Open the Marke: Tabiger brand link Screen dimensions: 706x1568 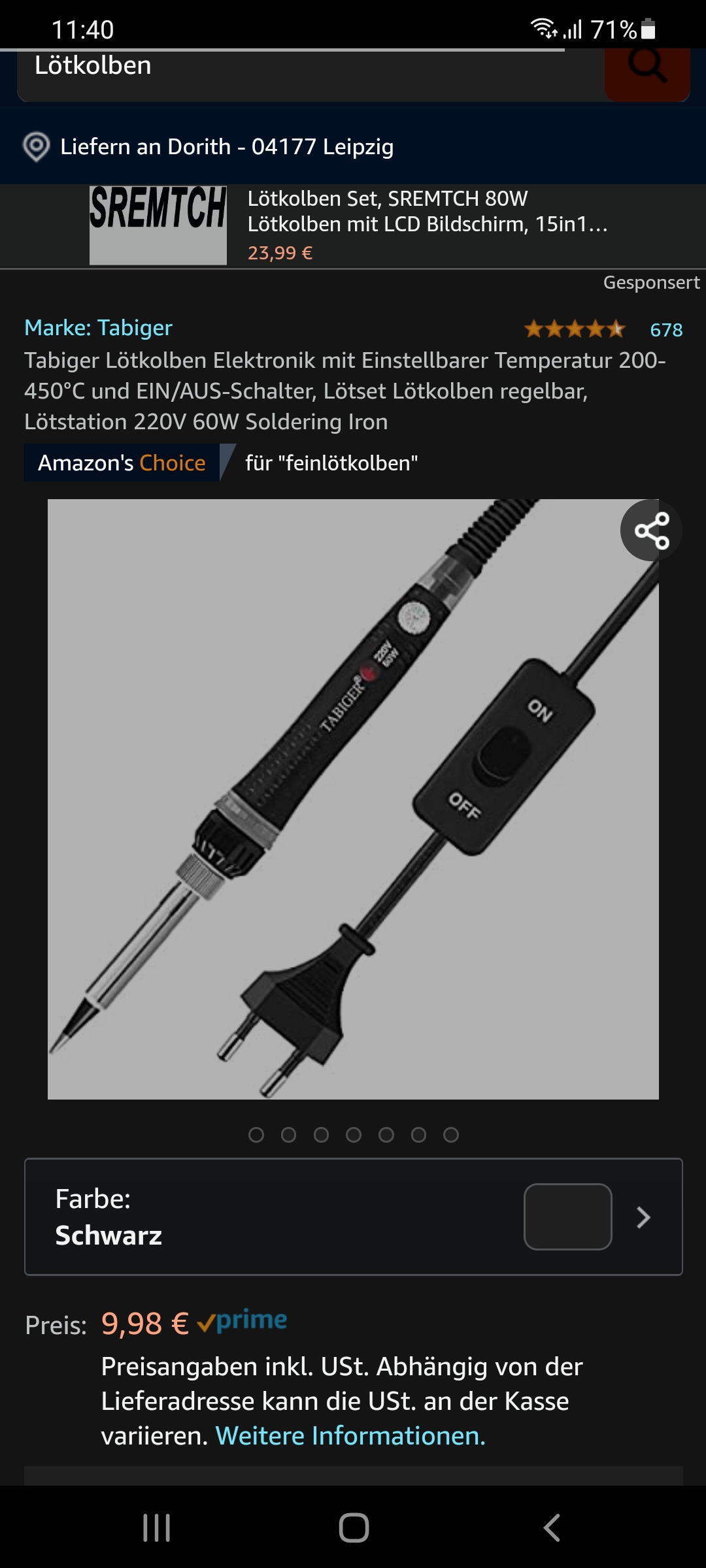(x=98, y=328)
